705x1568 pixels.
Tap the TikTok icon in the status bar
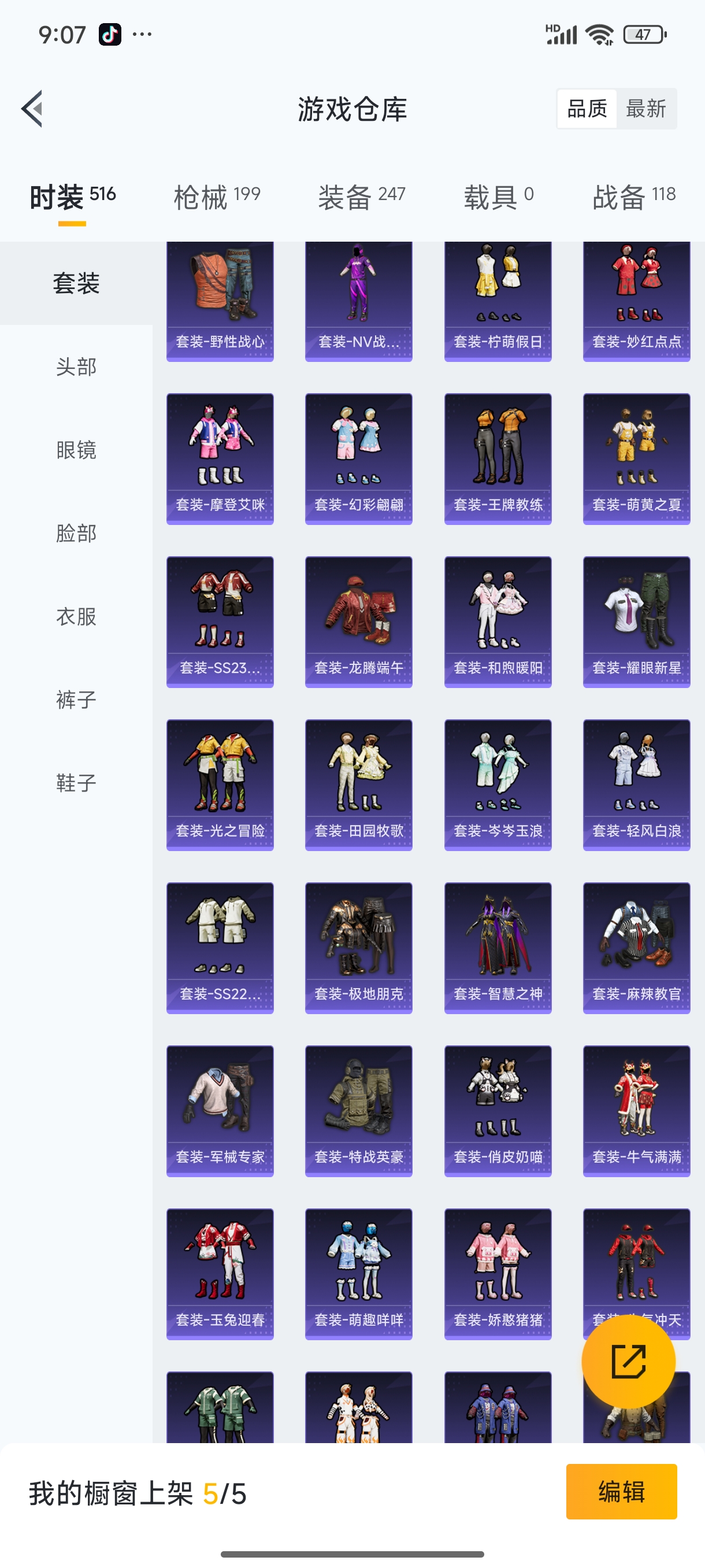(x=109, y=34)
